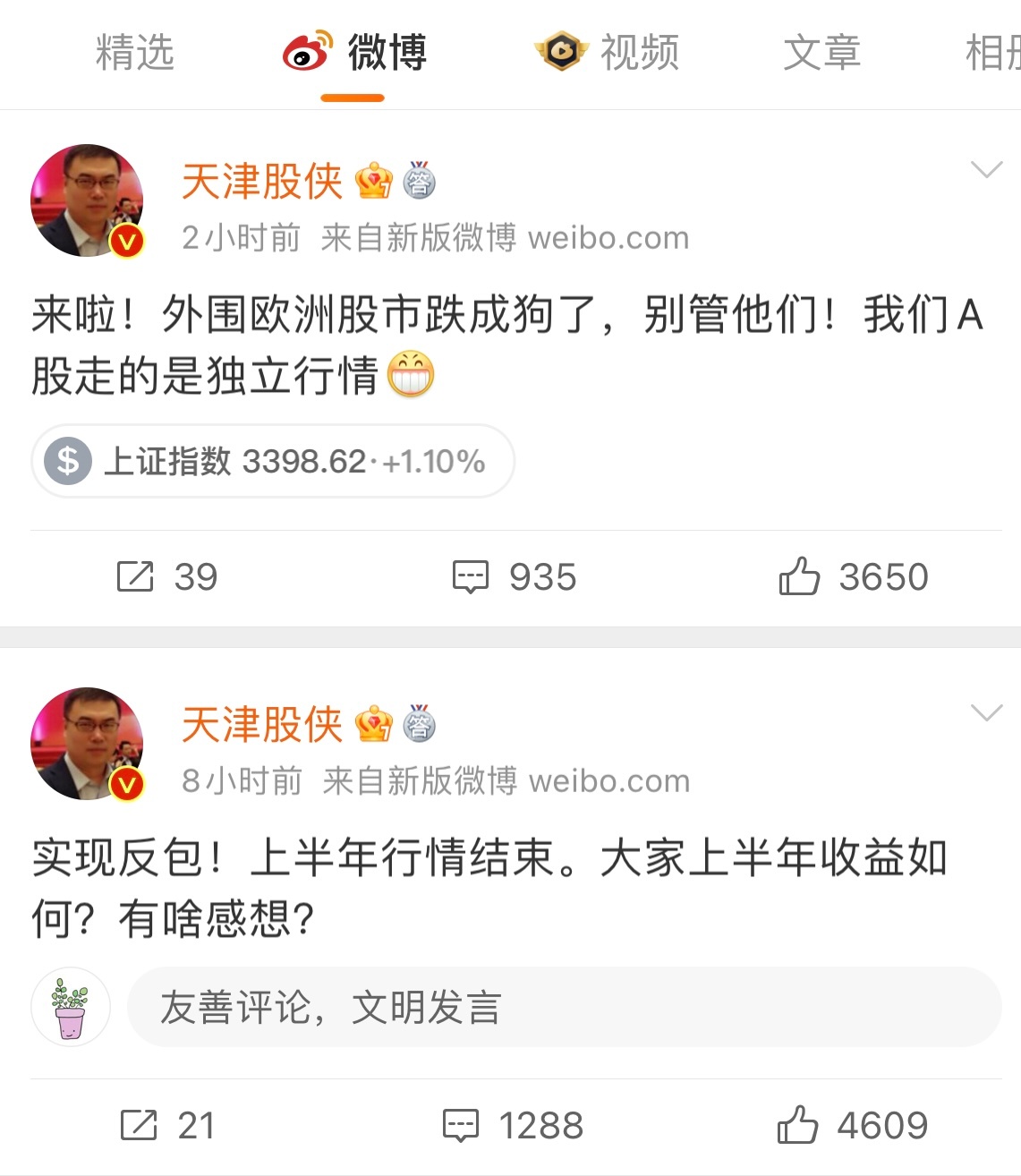Repost the post with 39 reposts
The image size is (1021, 1176).
coord(166,577)
